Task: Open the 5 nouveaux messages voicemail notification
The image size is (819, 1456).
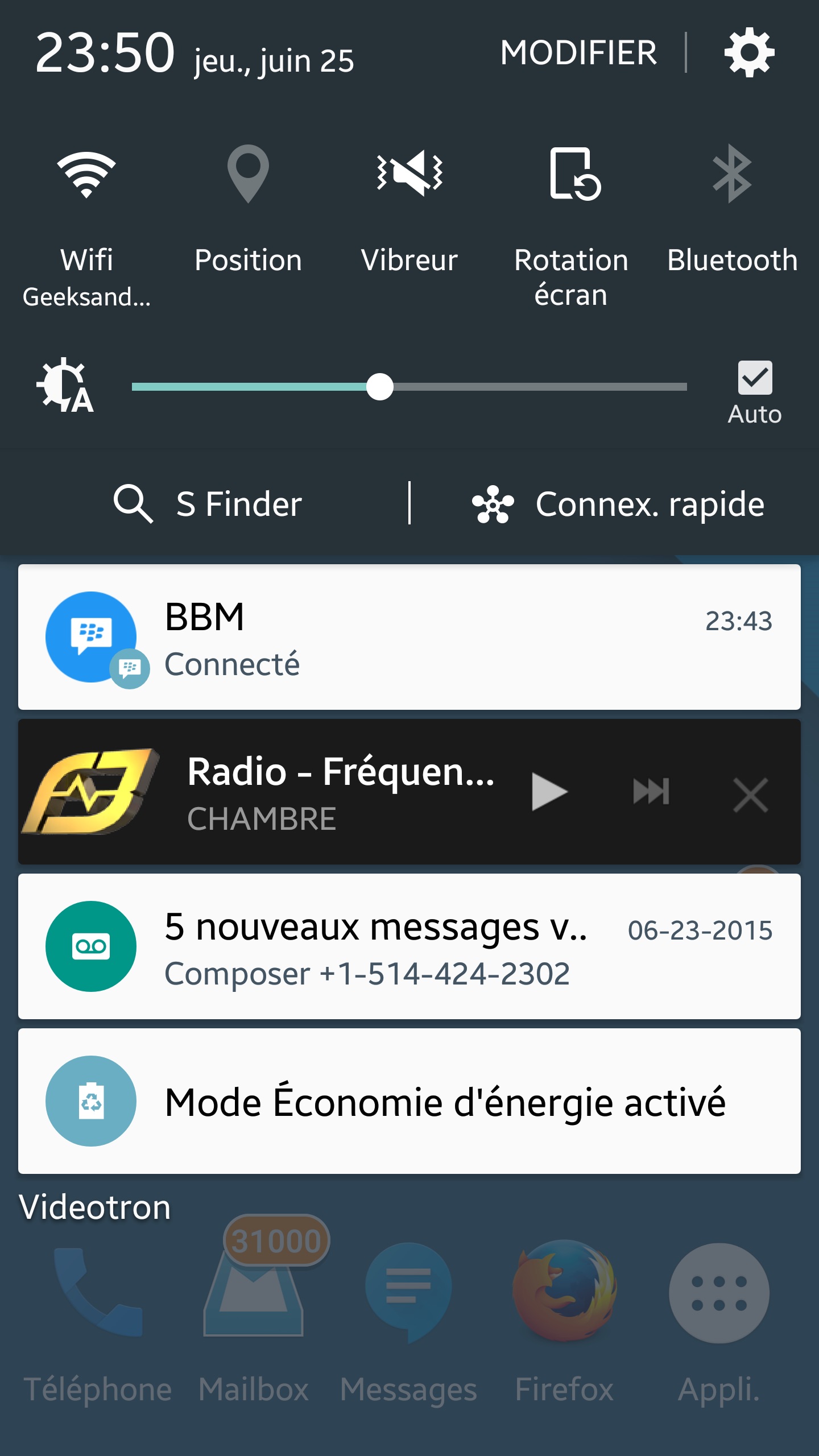Action: coord(409,946)
